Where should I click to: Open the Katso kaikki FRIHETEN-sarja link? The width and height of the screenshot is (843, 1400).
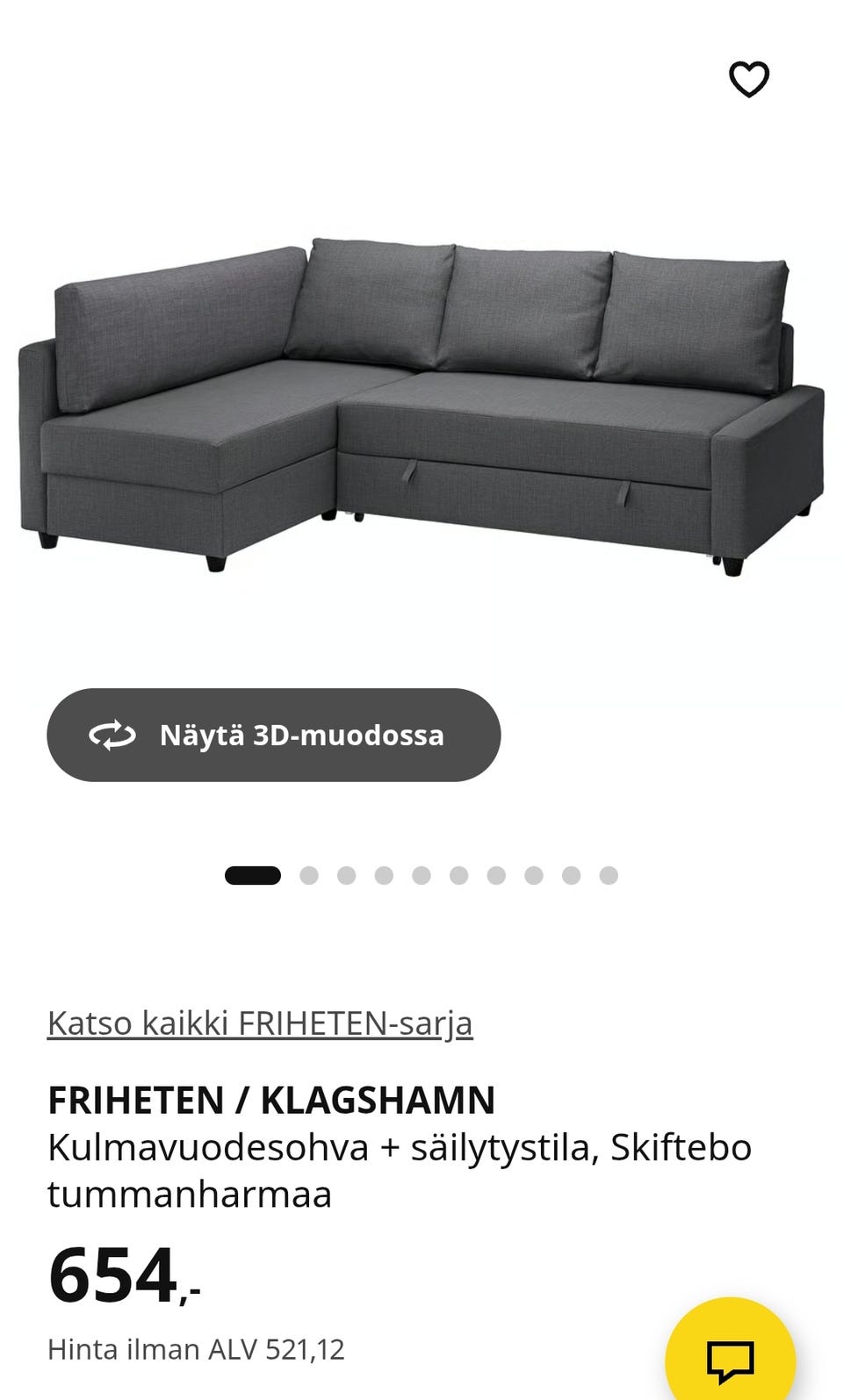click(x=260, y=1023)
